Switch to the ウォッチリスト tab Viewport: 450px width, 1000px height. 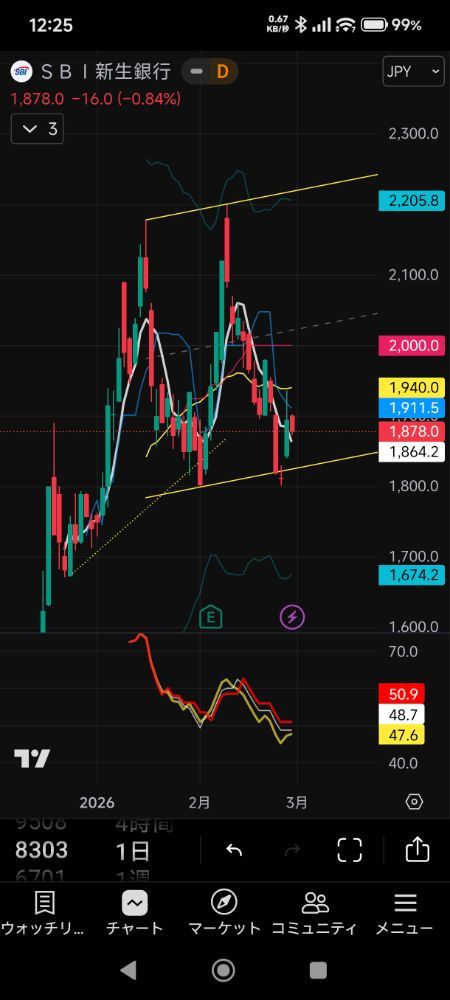(43, 913)
